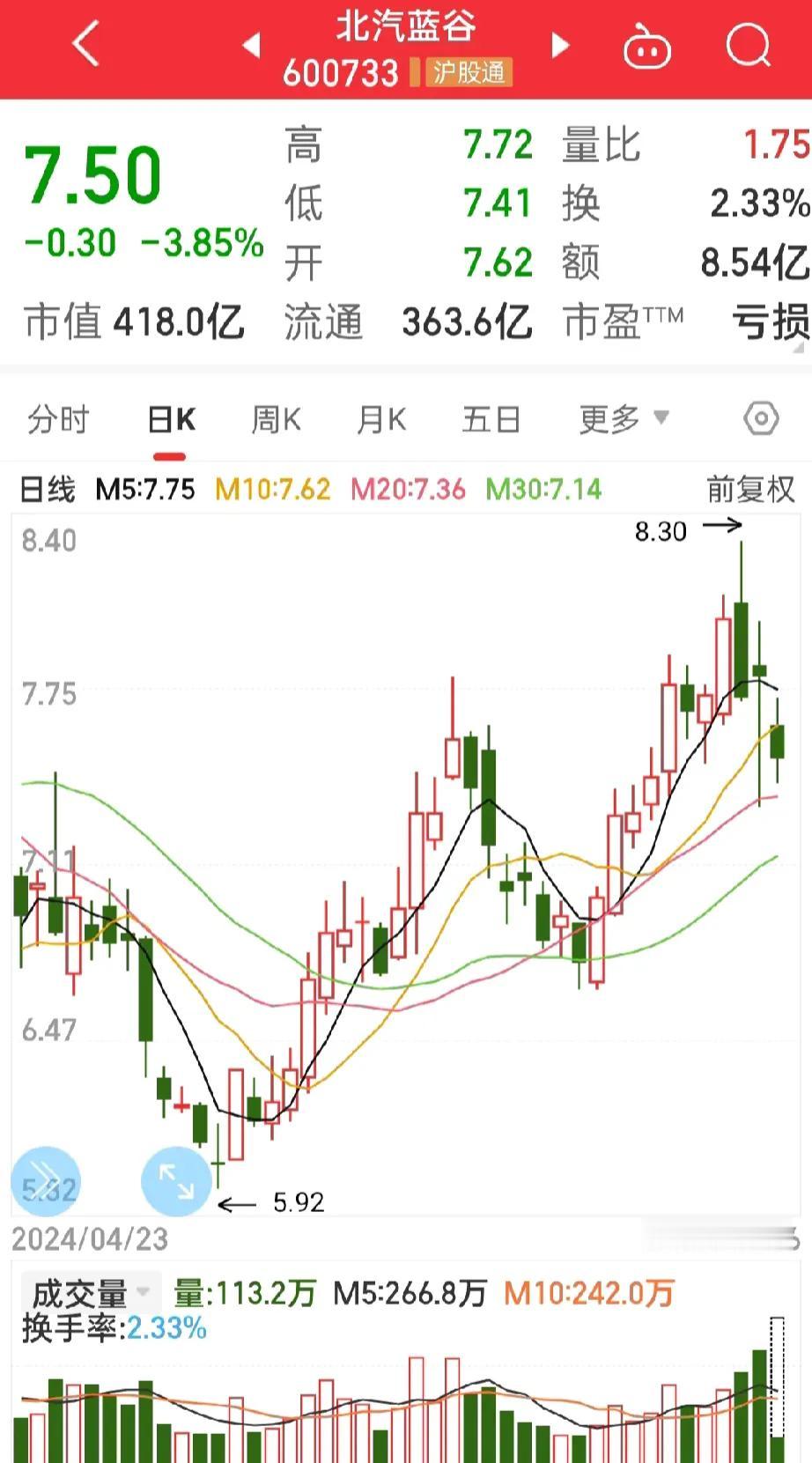812x1463 pixels.
Task: Switch to the 五日 tab
Action: [x=491, y=420]
